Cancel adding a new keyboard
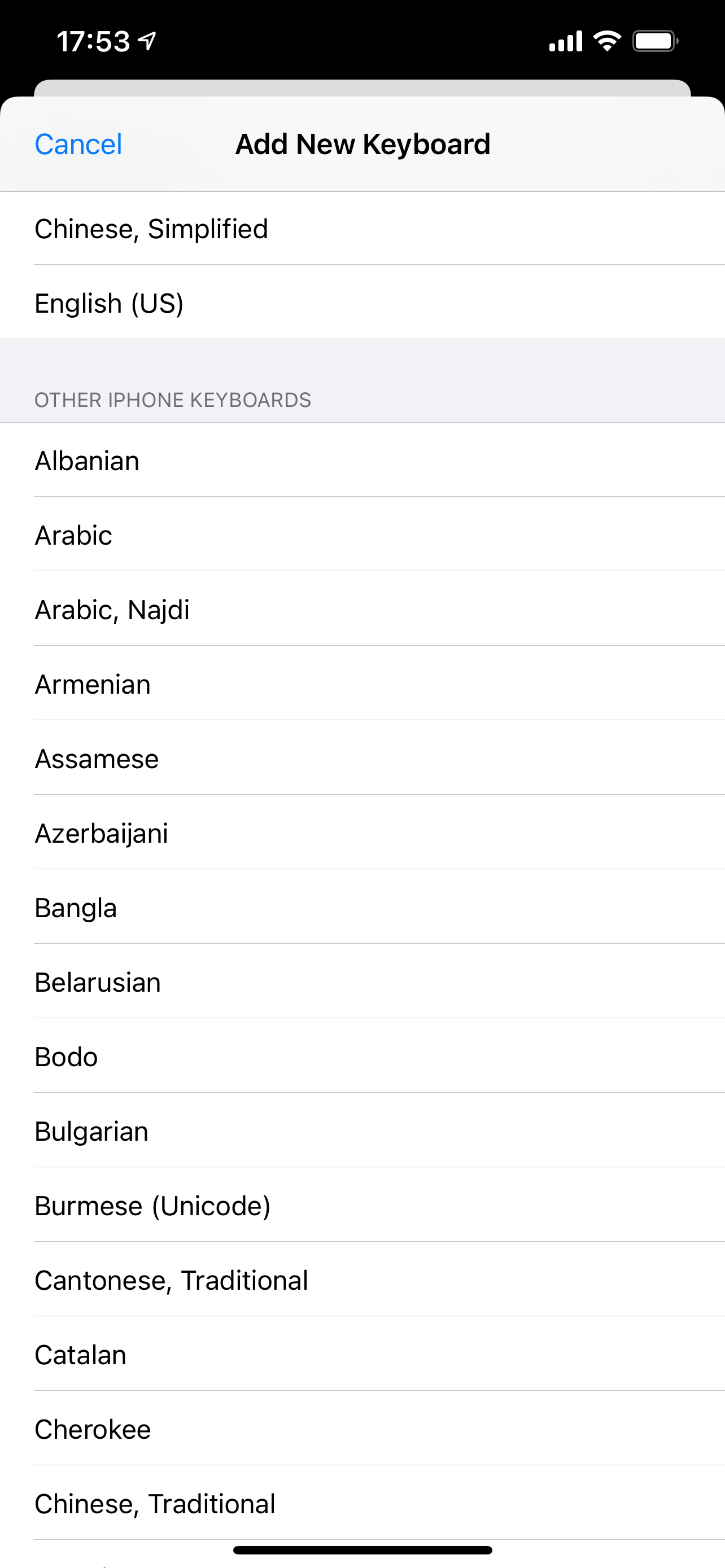Viewport: 725px width, 1568px height. coord(78,145)
